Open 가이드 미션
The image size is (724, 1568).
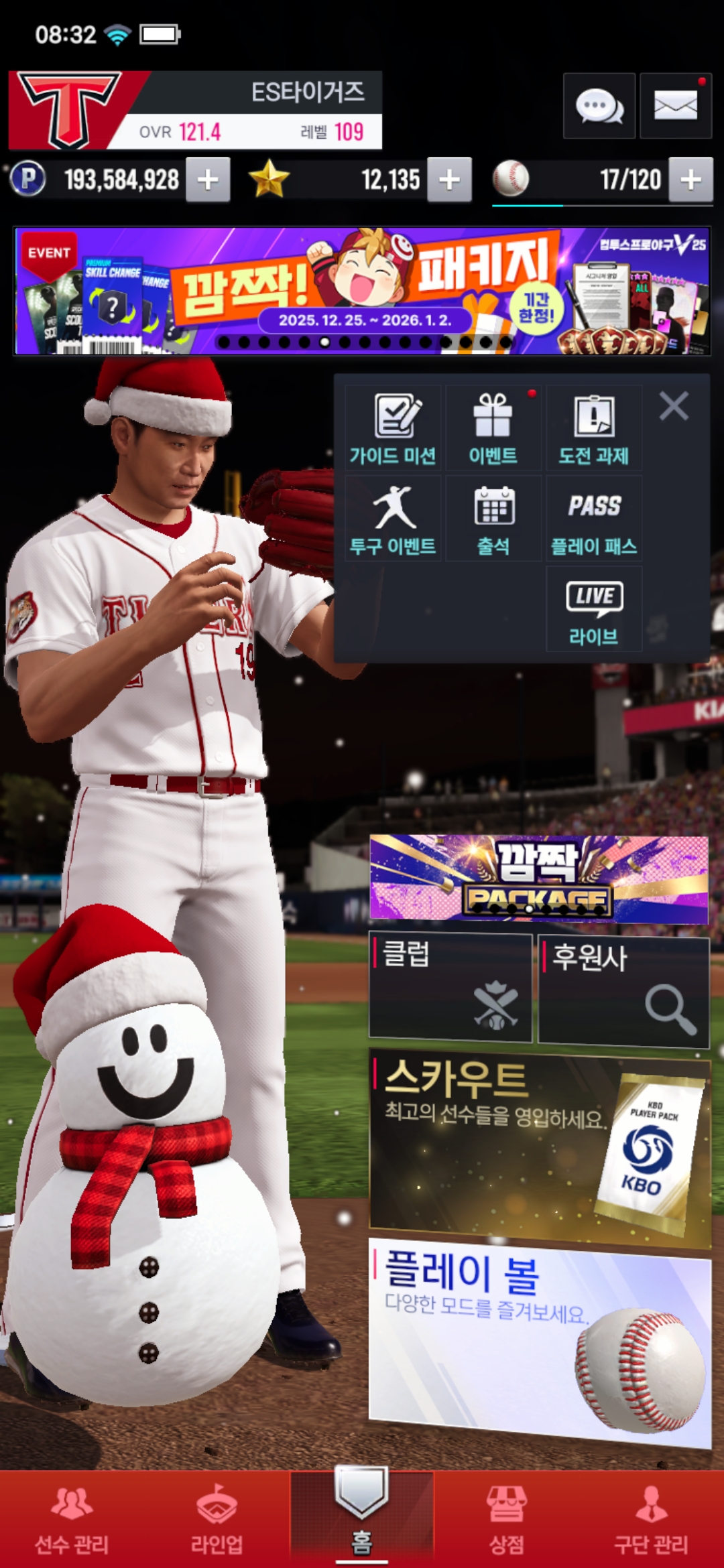pyautogui.click(x=393, y=429)
